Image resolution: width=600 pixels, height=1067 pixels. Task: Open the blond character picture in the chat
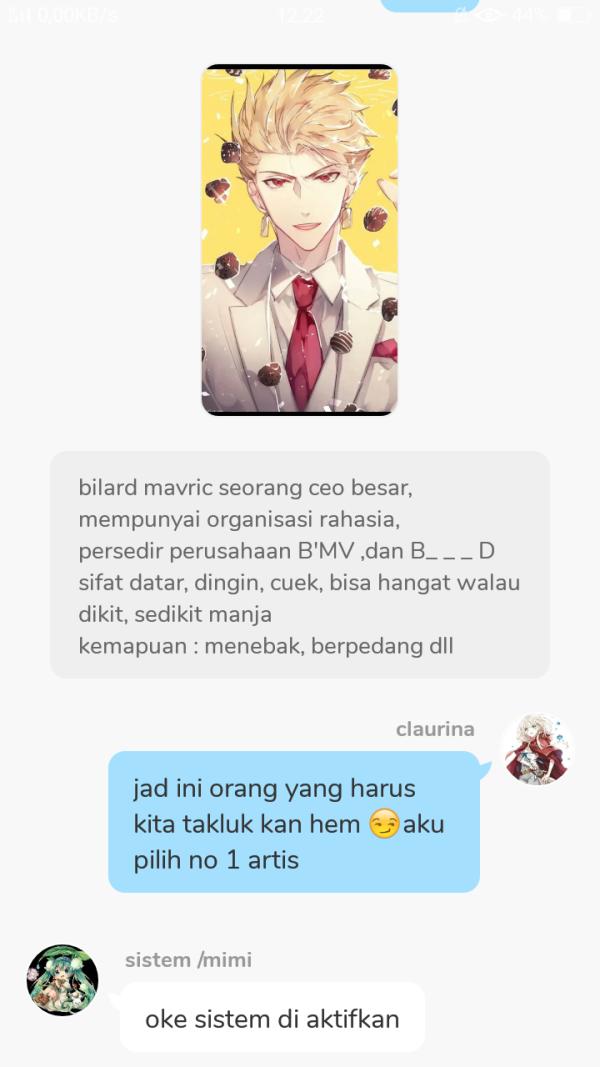[x=299, y=239]
